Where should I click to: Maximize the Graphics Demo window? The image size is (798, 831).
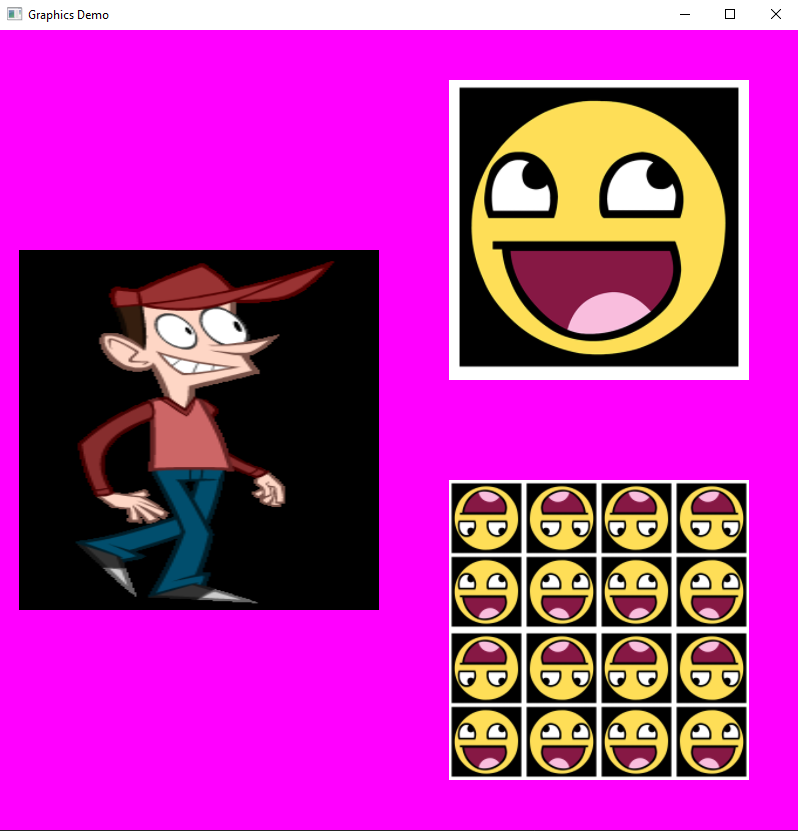(730, 14)
